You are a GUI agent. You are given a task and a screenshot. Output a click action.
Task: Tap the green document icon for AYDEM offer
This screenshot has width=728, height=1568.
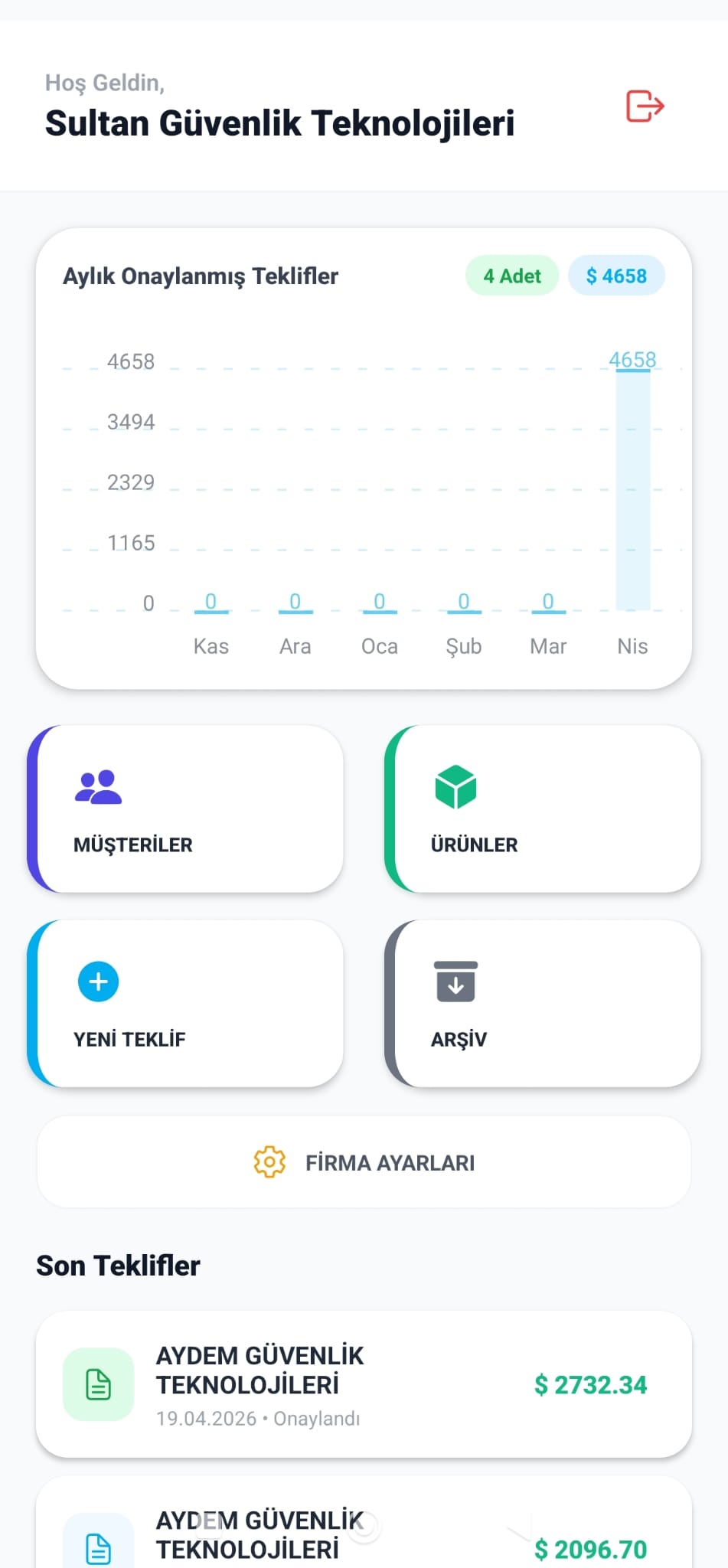click(98, 1384)
